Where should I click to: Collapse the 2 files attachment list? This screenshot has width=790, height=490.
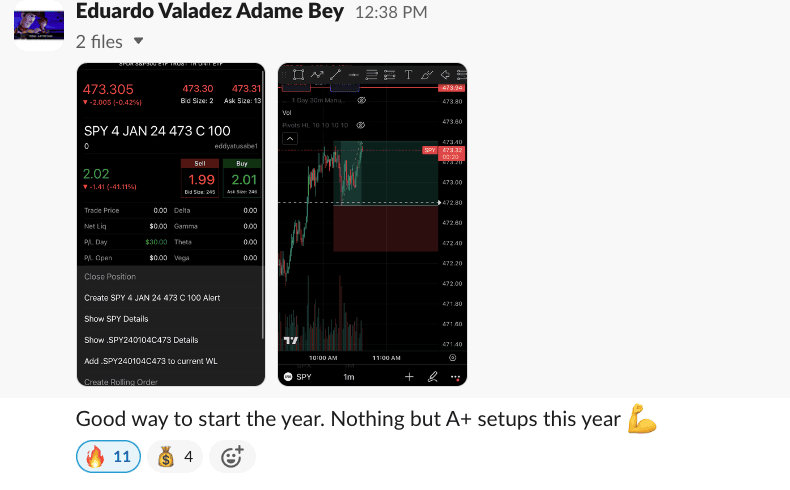[x=138, y=41]
